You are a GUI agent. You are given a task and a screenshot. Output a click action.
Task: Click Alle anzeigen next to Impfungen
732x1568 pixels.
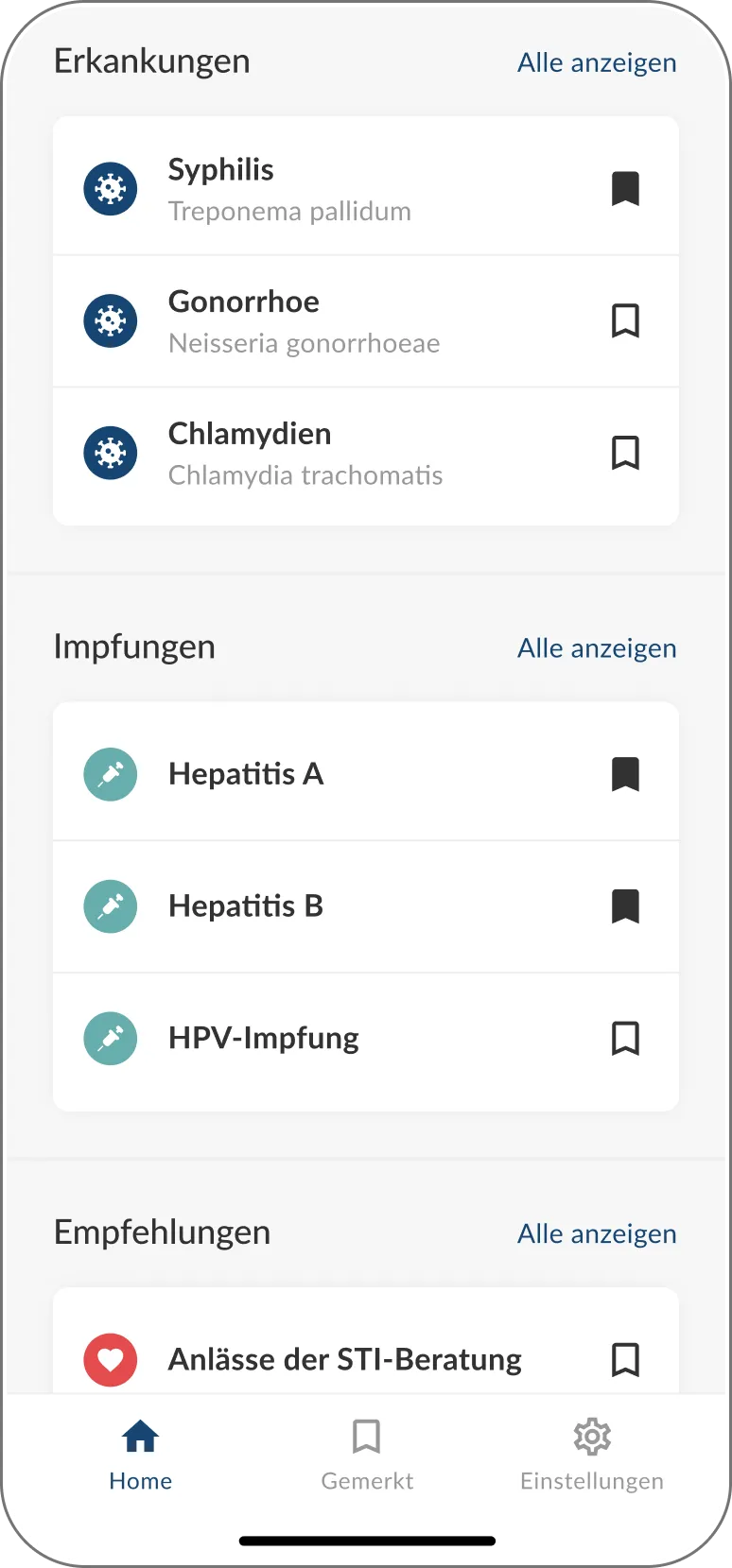[x=597, y=647]
